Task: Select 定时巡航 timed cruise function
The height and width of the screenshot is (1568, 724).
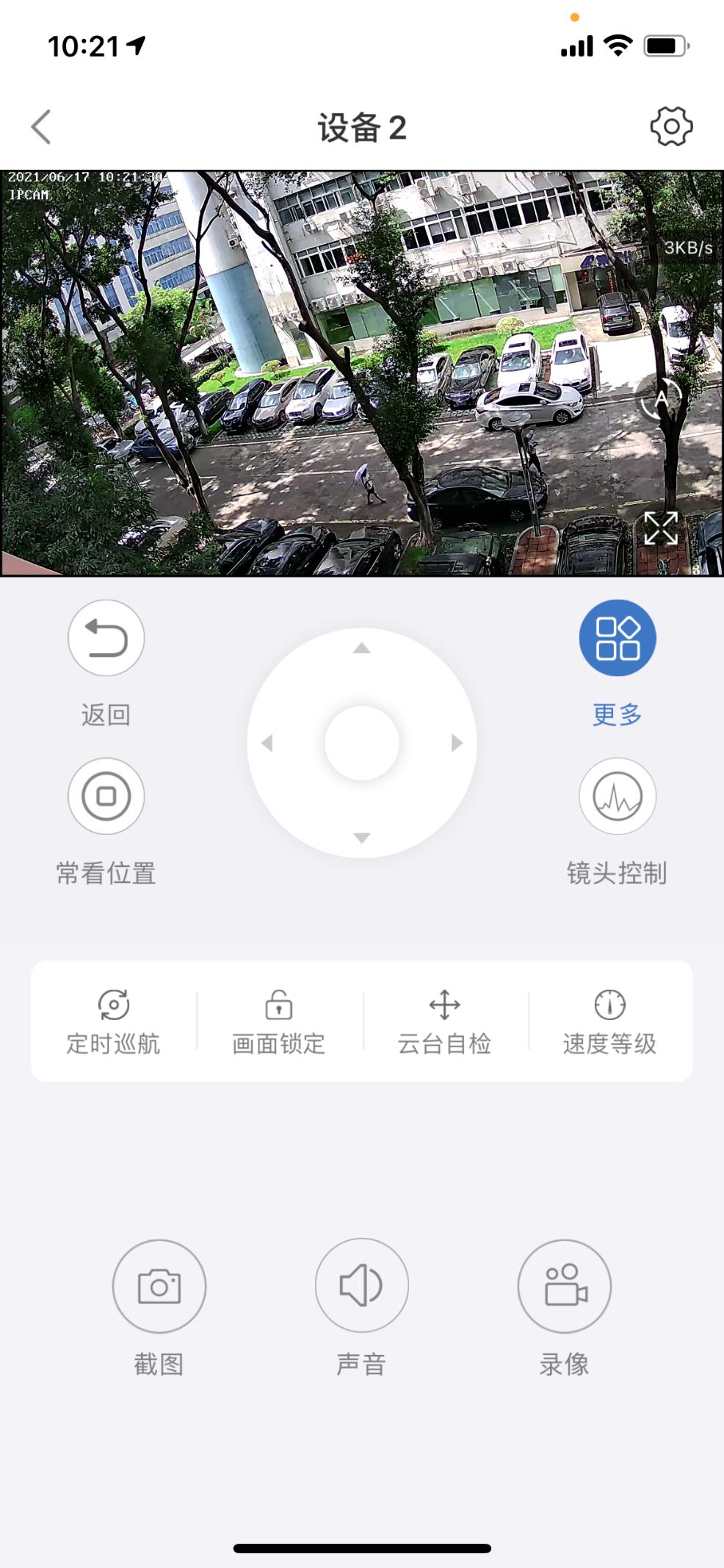Action: (114, 1021)
